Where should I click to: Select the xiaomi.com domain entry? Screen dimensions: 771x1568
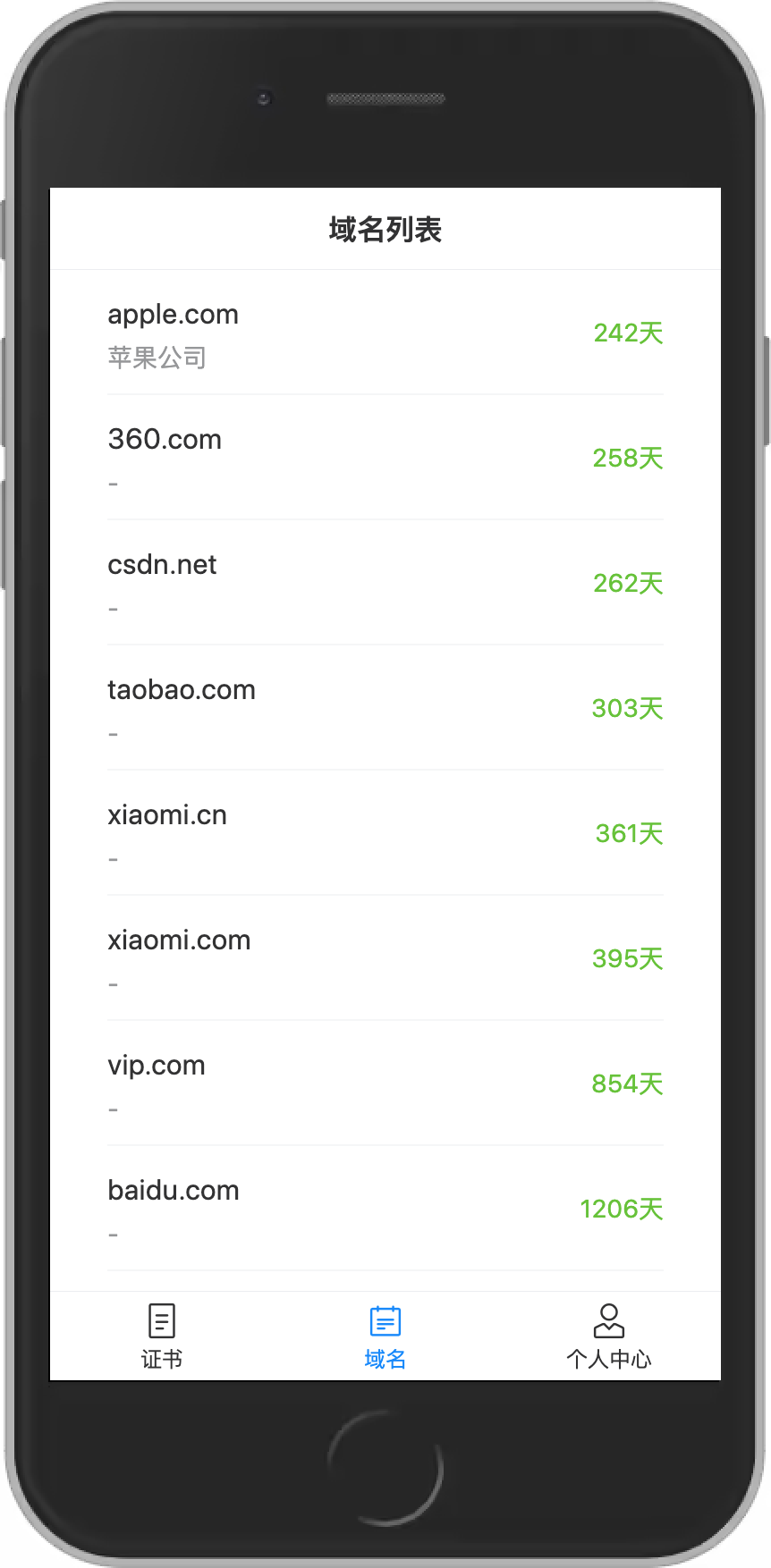[x=385, y=958]
